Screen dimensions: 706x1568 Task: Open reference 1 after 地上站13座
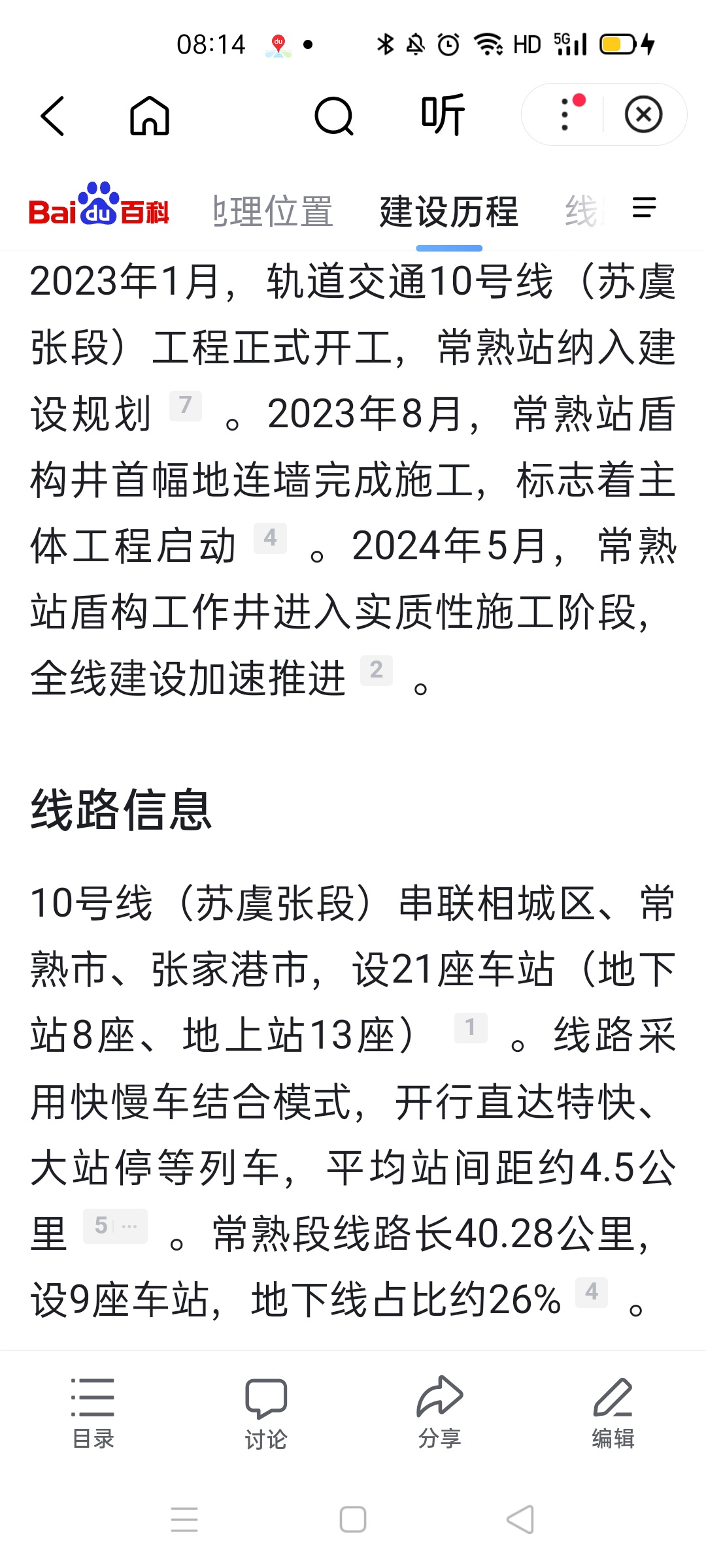[x=471, y=1028]
